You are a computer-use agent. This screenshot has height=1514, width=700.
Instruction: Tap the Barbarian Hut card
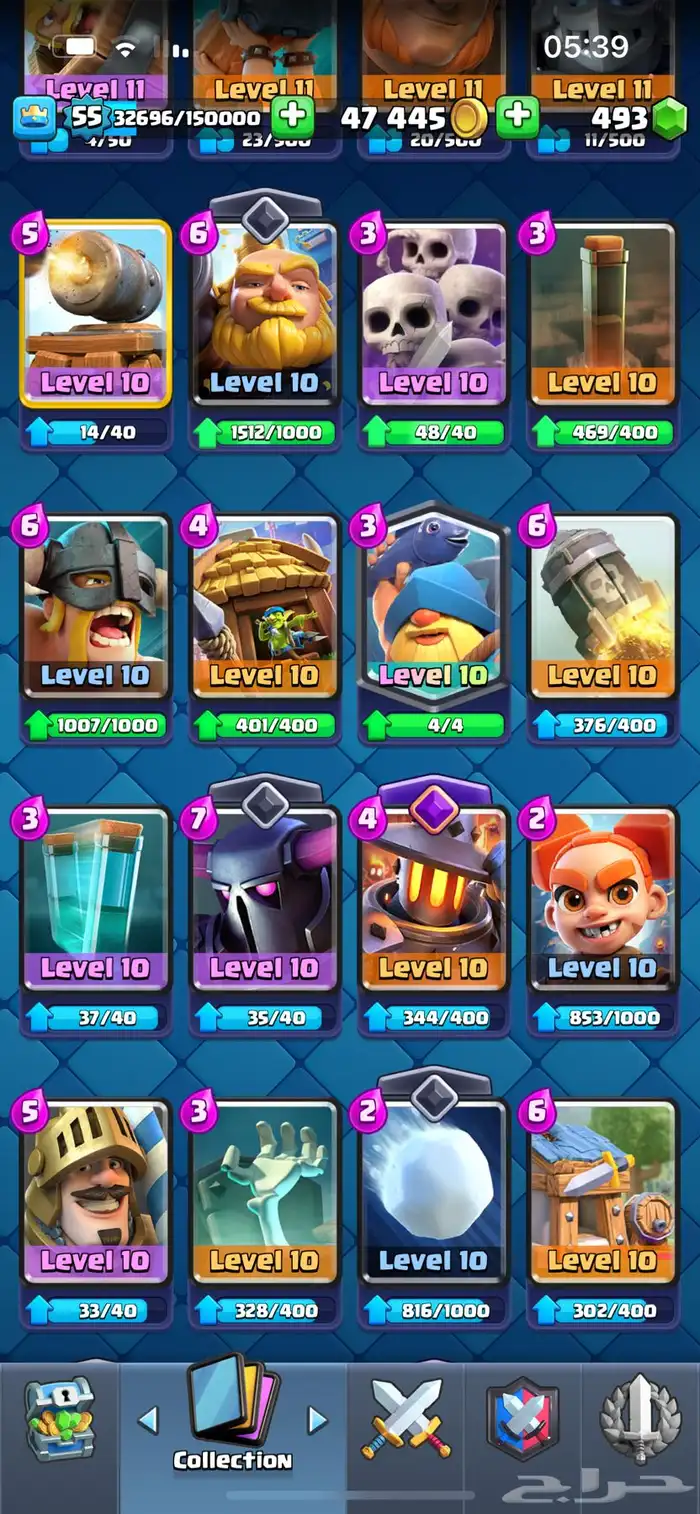click(603, 1192)
